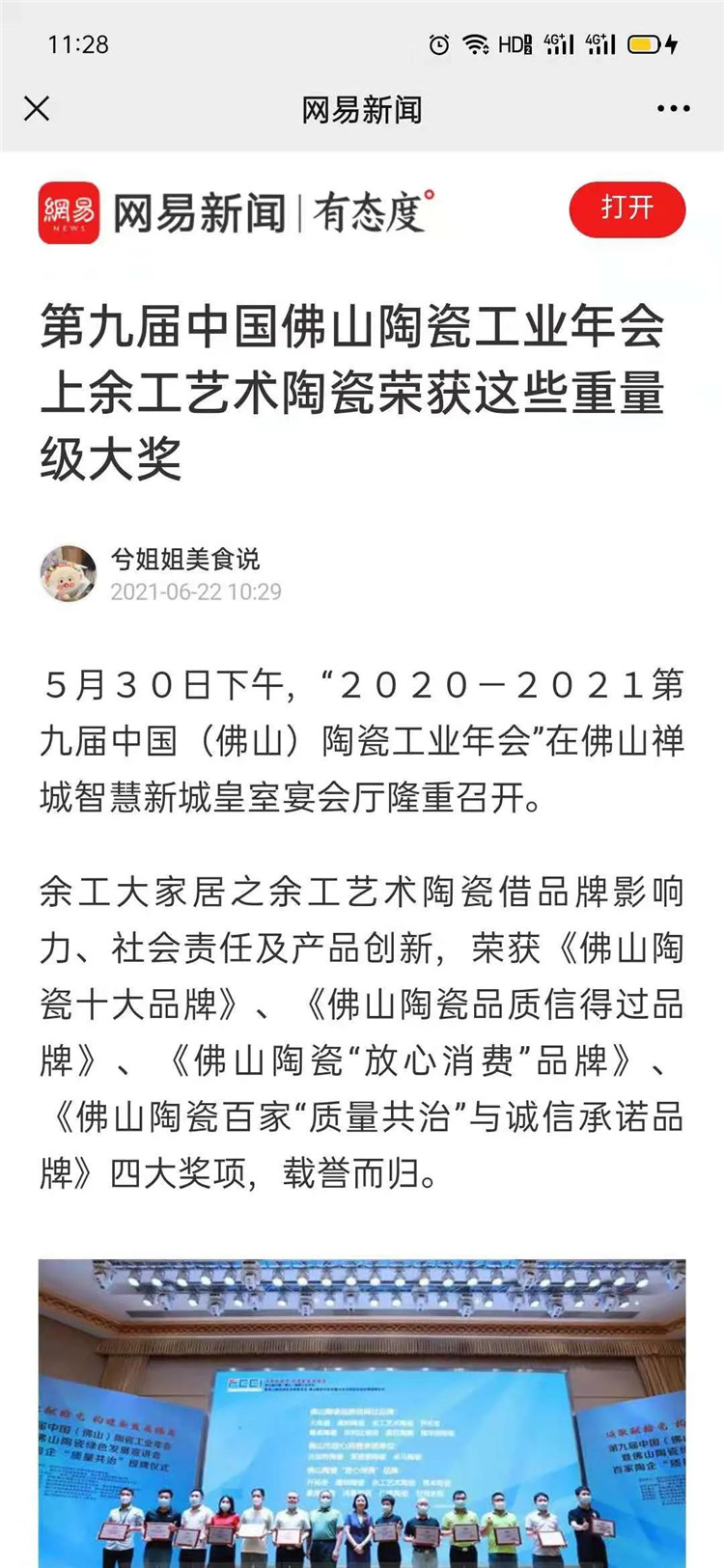Open author 兮姐姐美食说's profile
Image resolution: width=724 pixels, height=1568 pixels.
click(x=184, y=559)
